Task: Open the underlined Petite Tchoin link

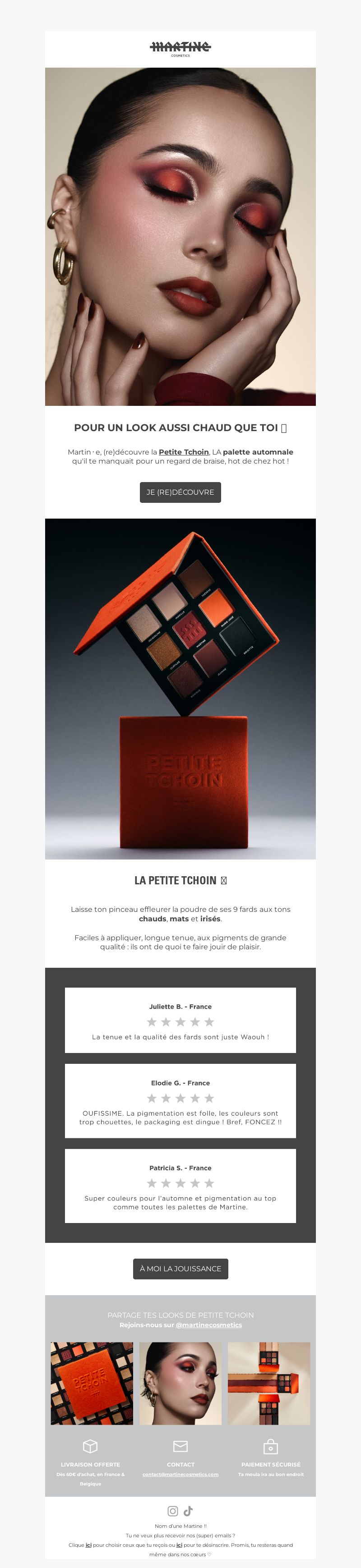Action: (x=183, y=452)
